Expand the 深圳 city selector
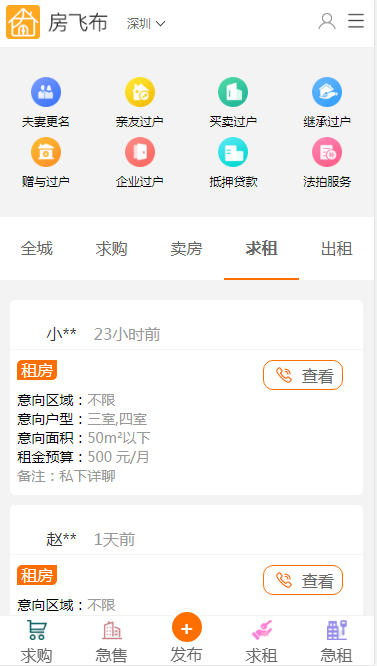This screenshot has height=666, width=377. click(x=146, y=23)
